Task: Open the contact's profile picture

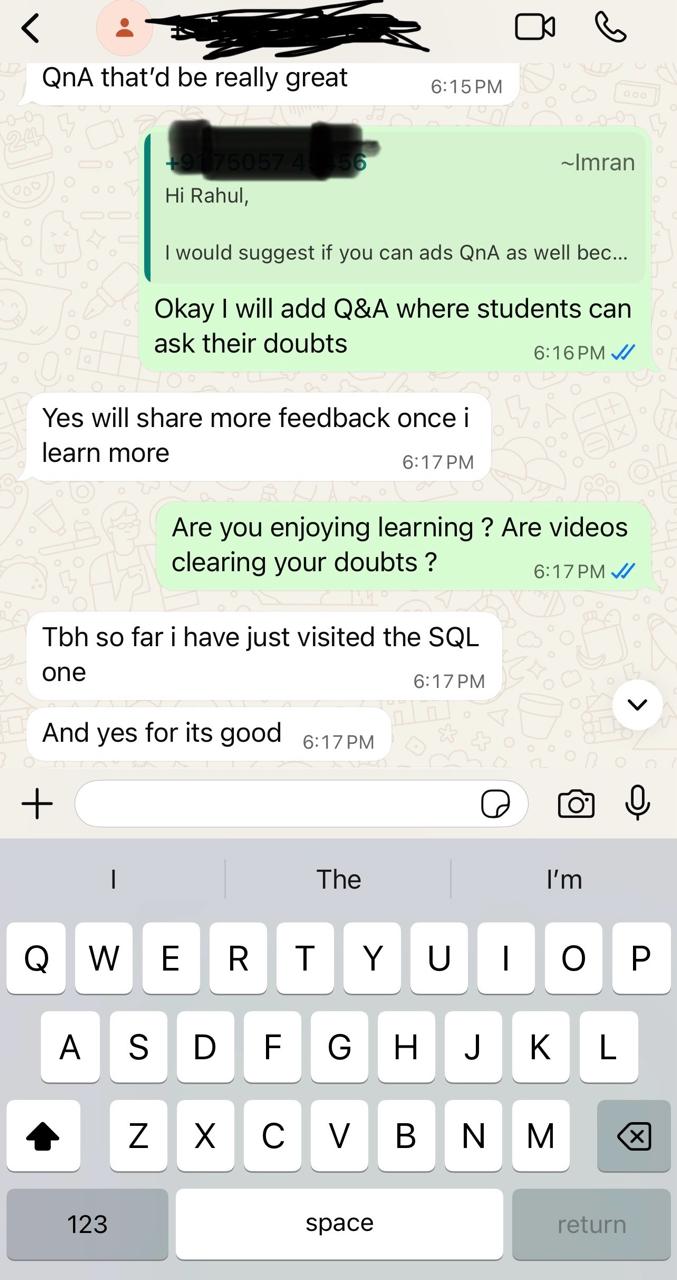Action: (124, 28)
